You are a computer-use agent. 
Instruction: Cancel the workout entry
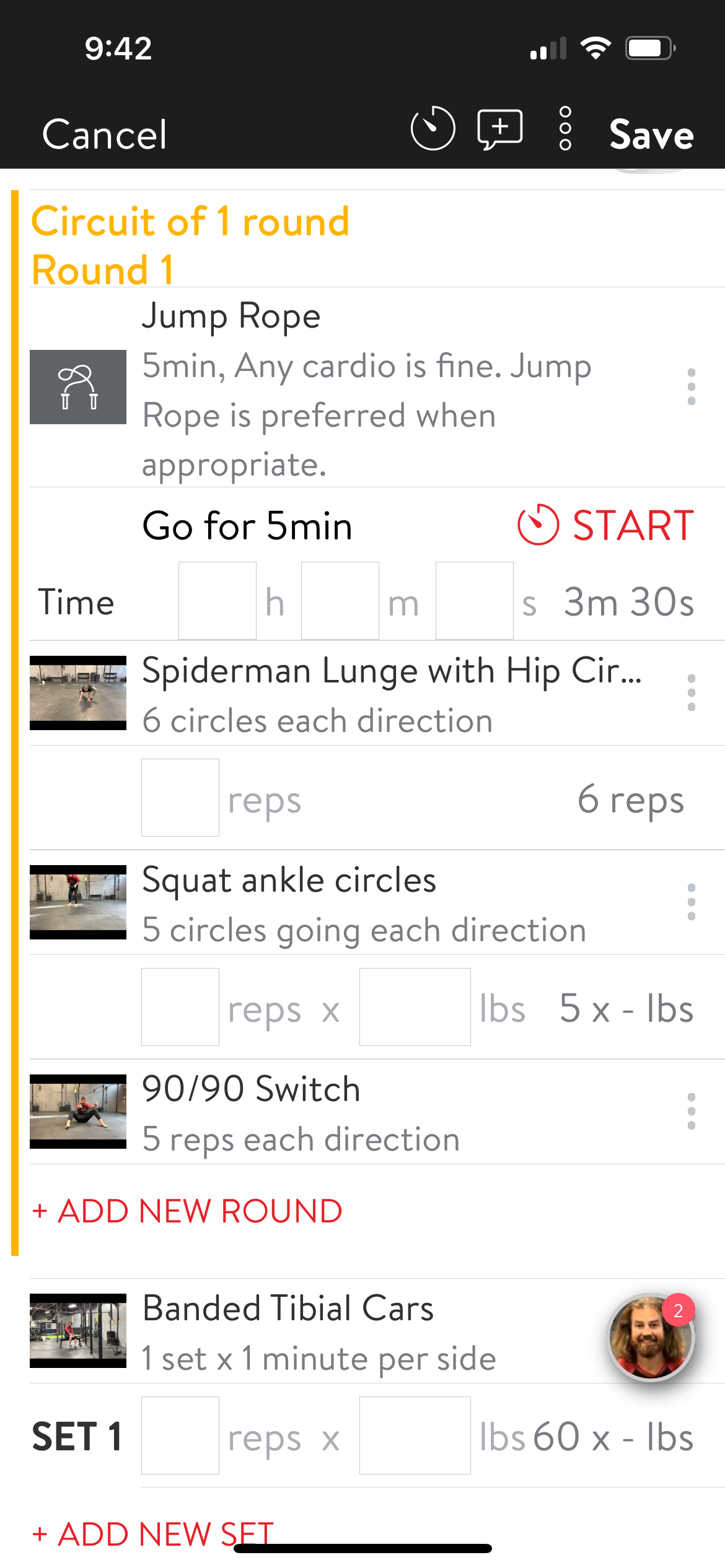click(104, 134)
